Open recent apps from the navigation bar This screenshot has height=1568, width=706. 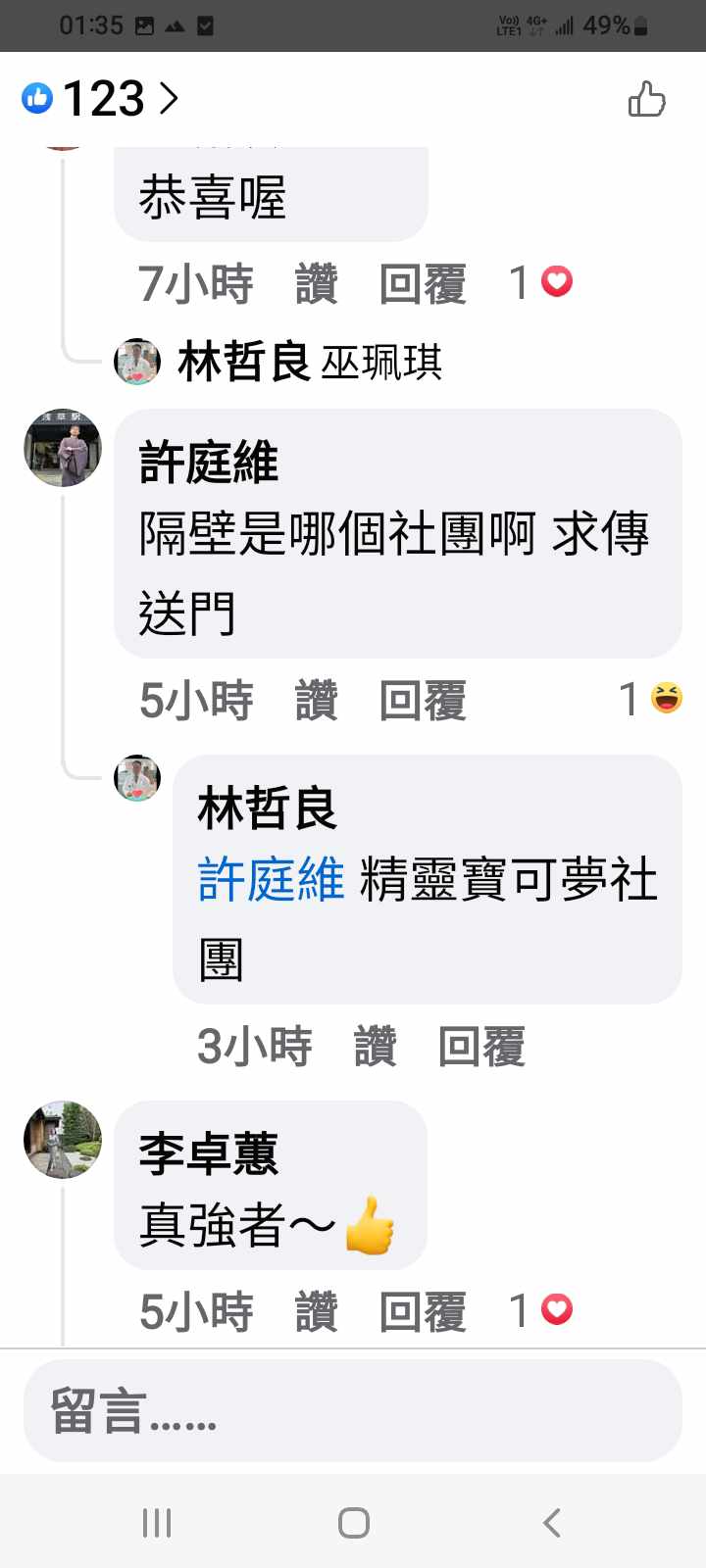coord(157,1522)
